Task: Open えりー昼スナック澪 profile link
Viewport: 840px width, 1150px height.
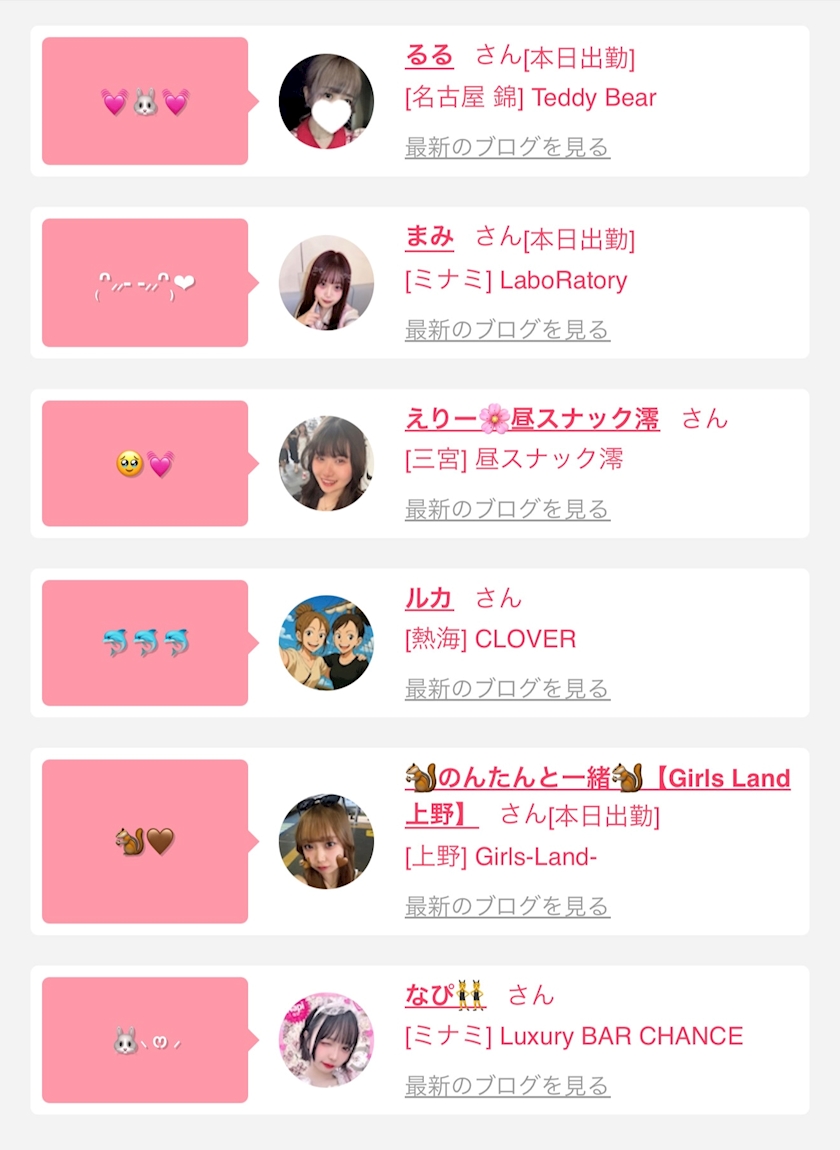Action: [x=532, y=418]
